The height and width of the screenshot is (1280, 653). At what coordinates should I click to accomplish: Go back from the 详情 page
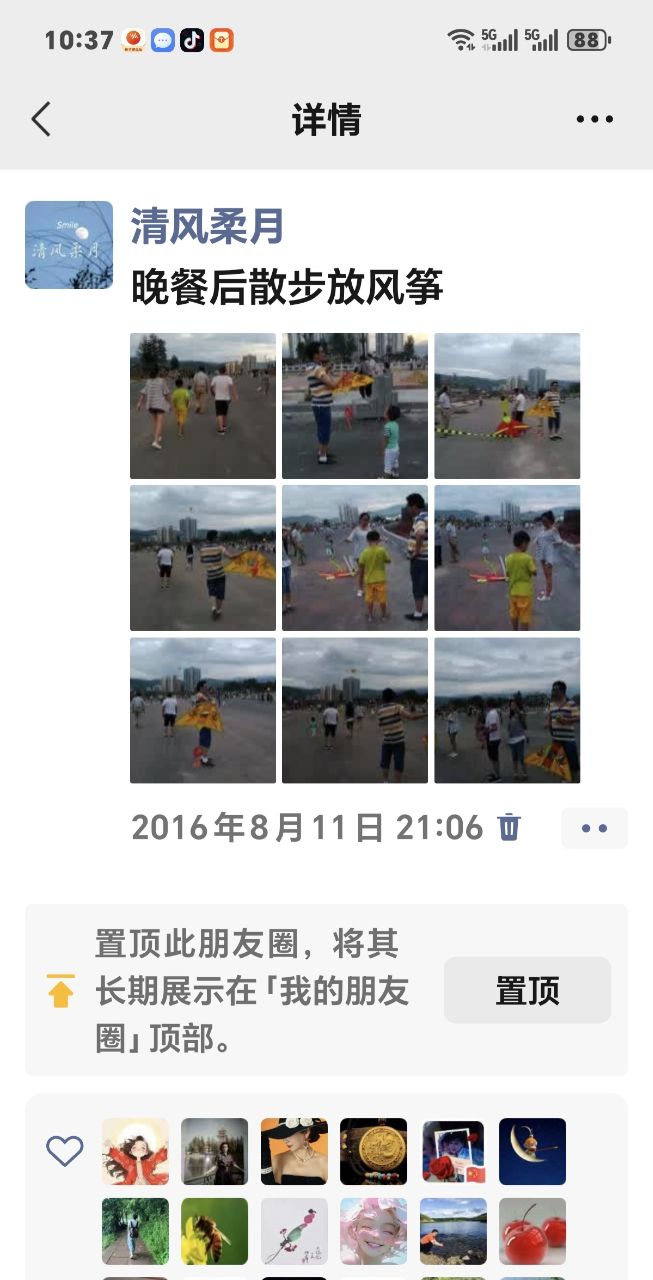coord(40,119)
